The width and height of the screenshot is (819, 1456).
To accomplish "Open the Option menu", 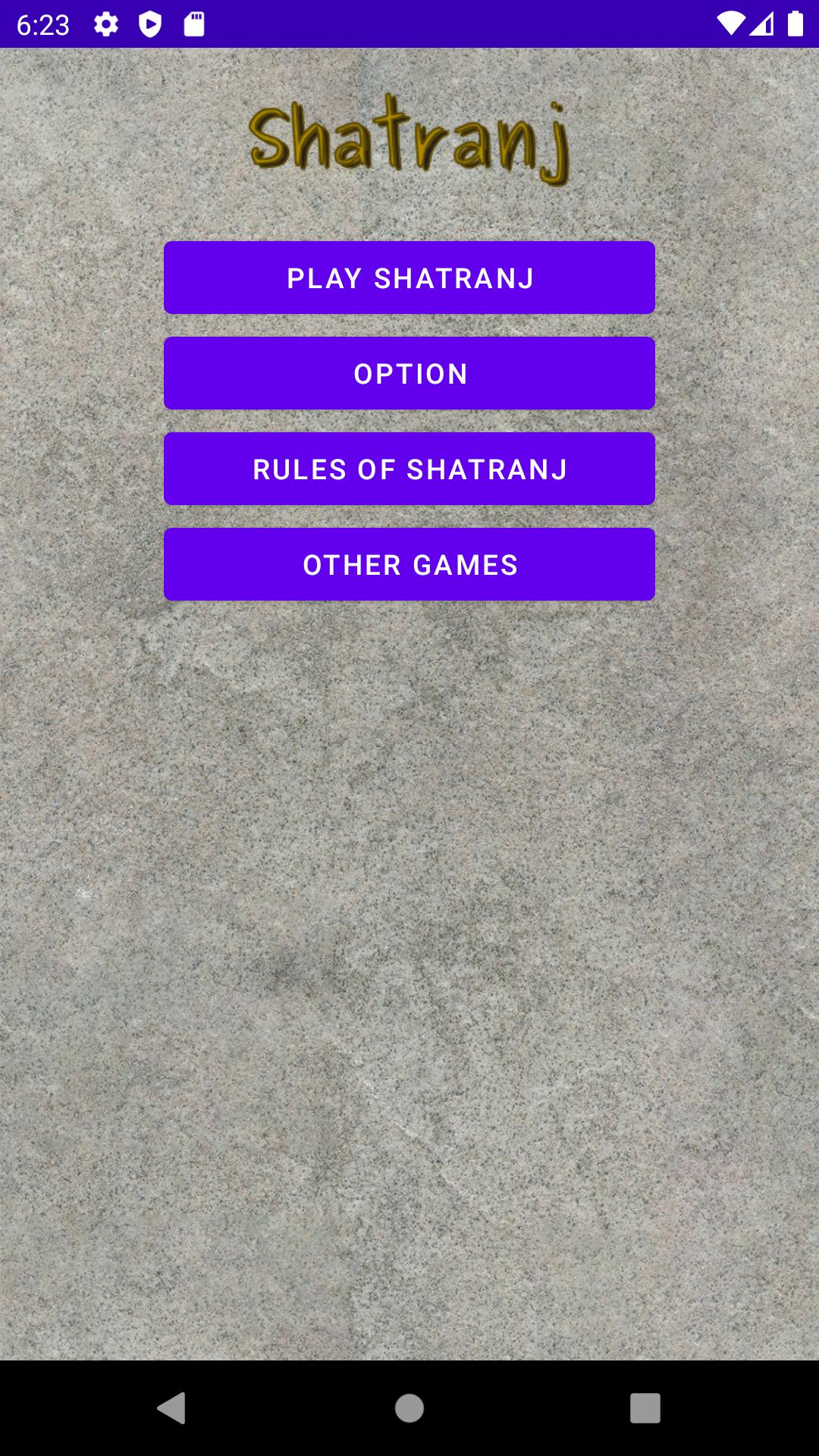I will (409, 373).
